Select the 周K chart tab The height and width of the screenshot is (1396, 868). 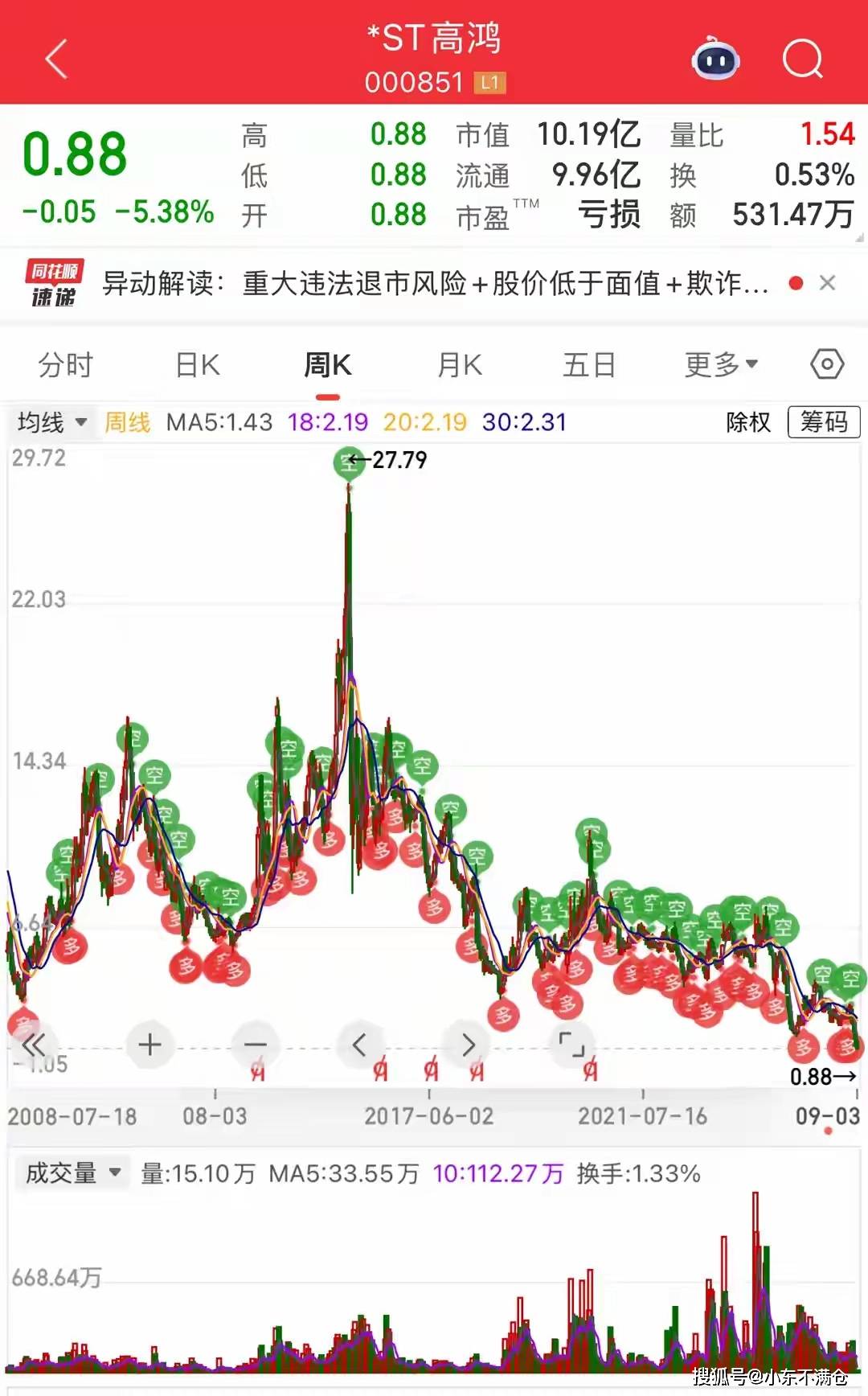(327, 365)
